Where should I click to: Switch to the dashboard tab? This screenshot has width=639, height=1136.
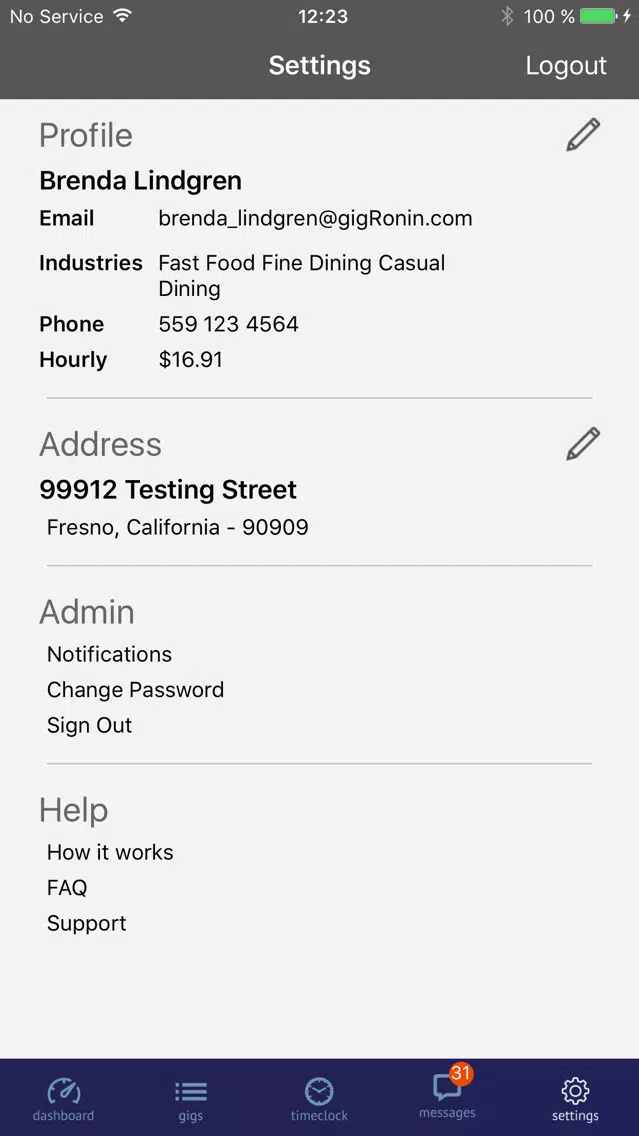64,1098
